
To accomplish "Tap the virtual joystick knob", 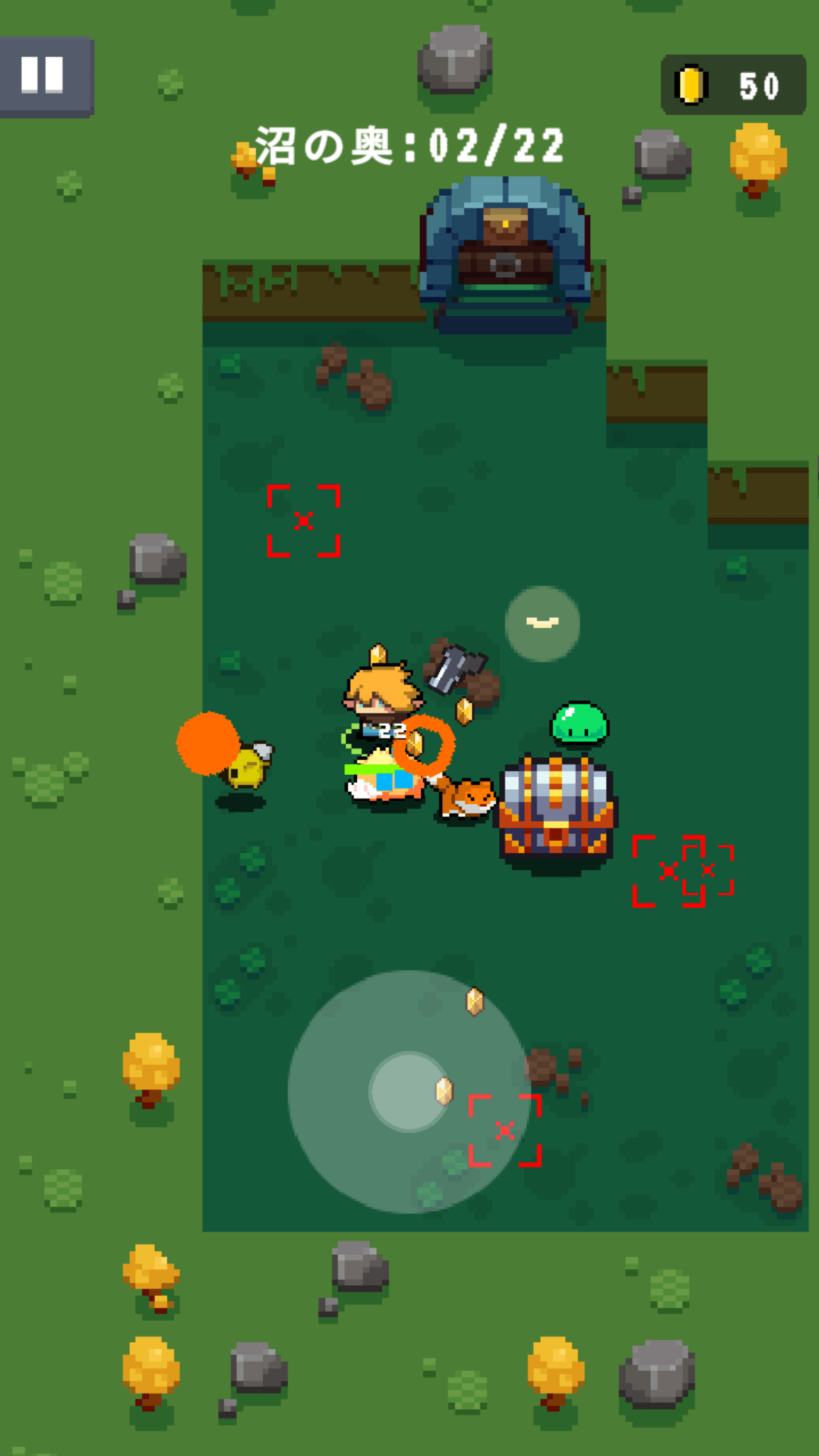I will (409, 1091).
